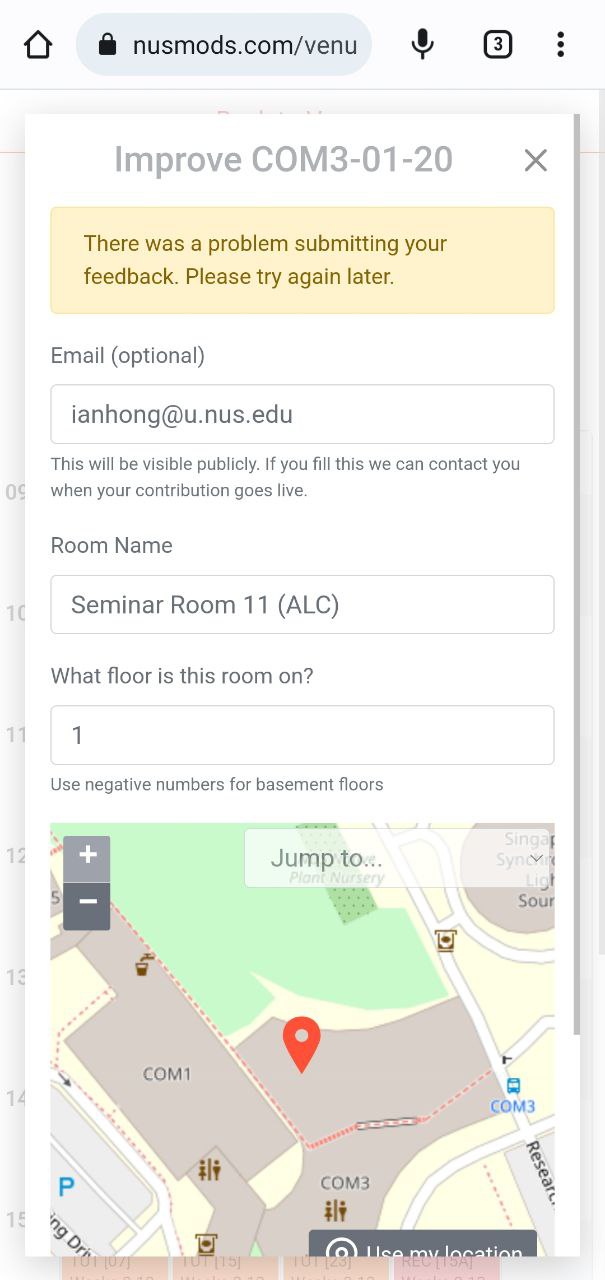Start voice search with microphone
Screen dimensions: 605x1280
pyautogui.click(x=423, y=44)
